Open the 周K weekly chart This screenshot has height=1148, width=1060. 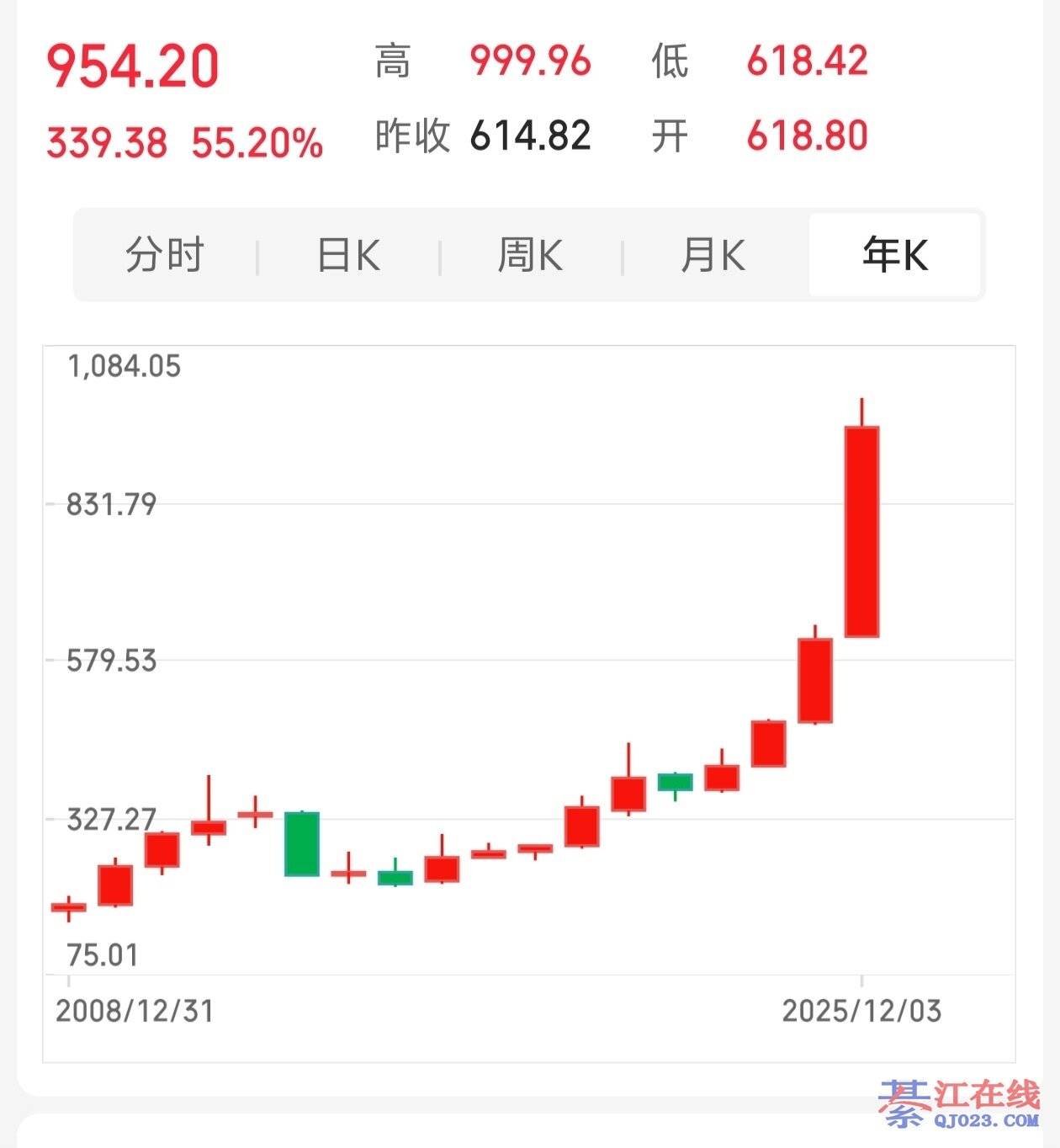530,255
